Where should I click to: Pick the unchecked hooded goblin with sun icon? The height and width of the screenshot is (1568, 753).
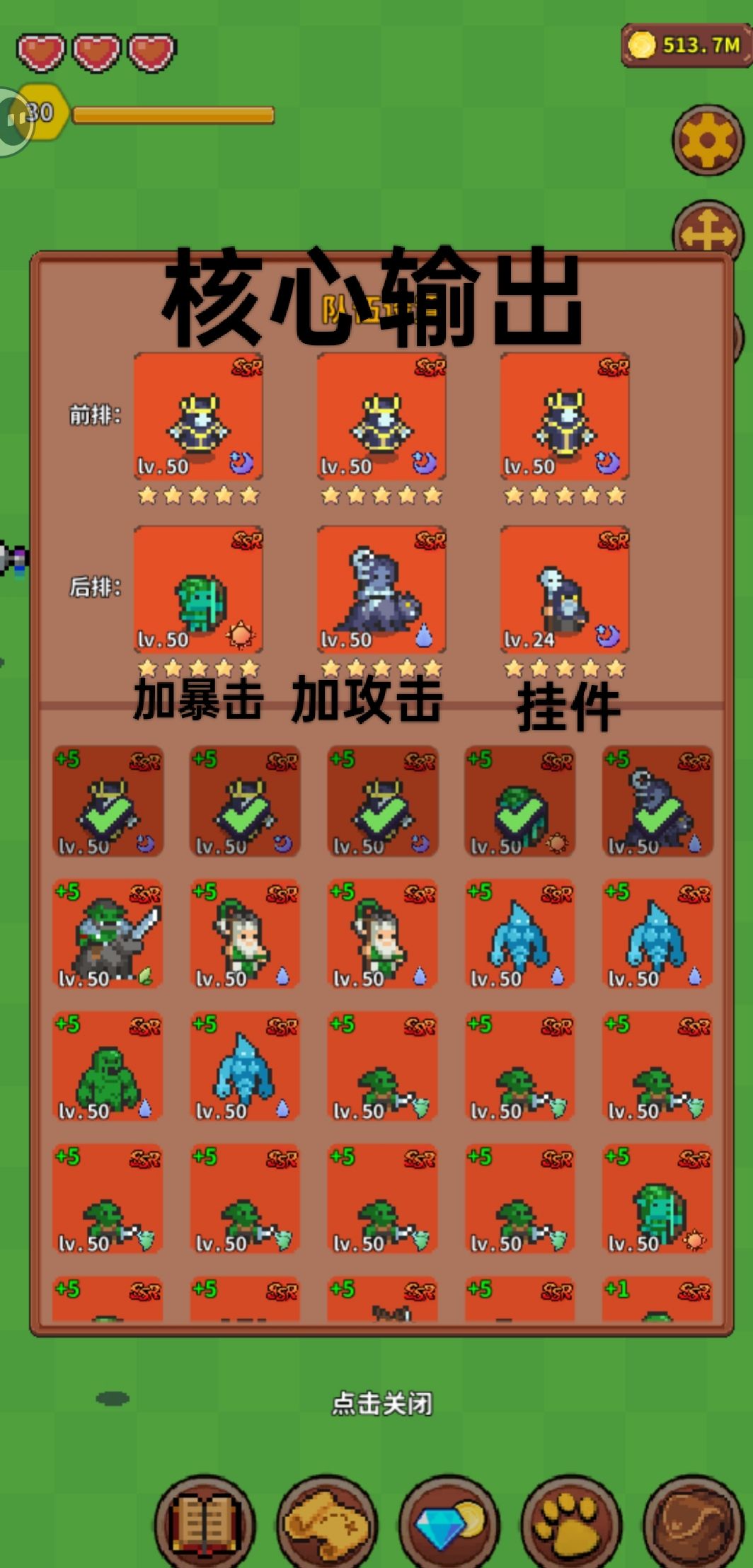click(657, 1199)
